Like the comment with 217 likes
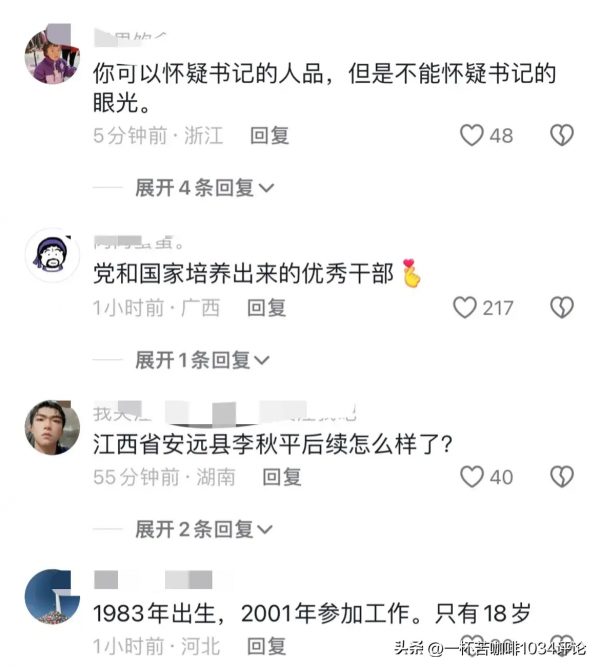Viewport: 600px width, 669px height. (x=465, y=307)
